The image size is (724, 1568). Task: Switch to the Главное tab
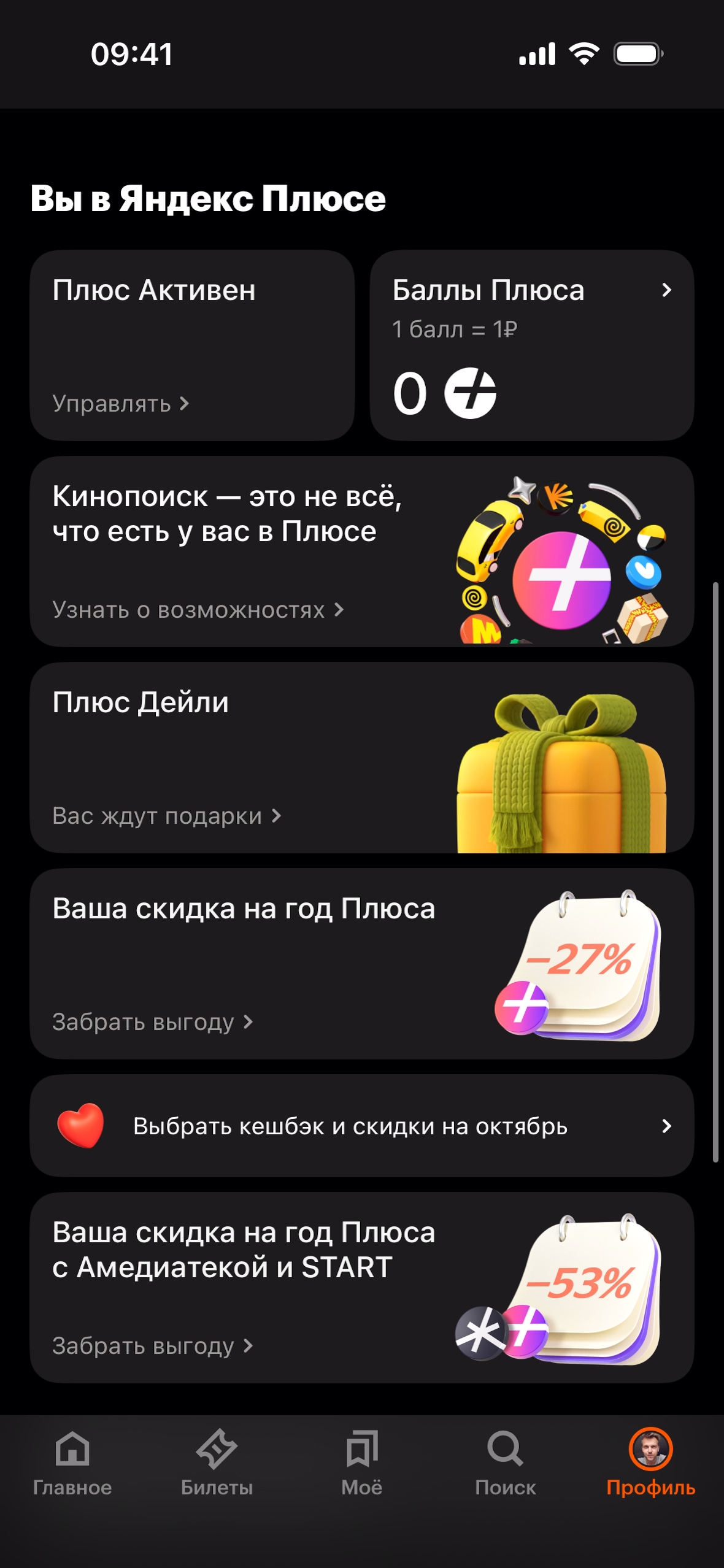72,1463
